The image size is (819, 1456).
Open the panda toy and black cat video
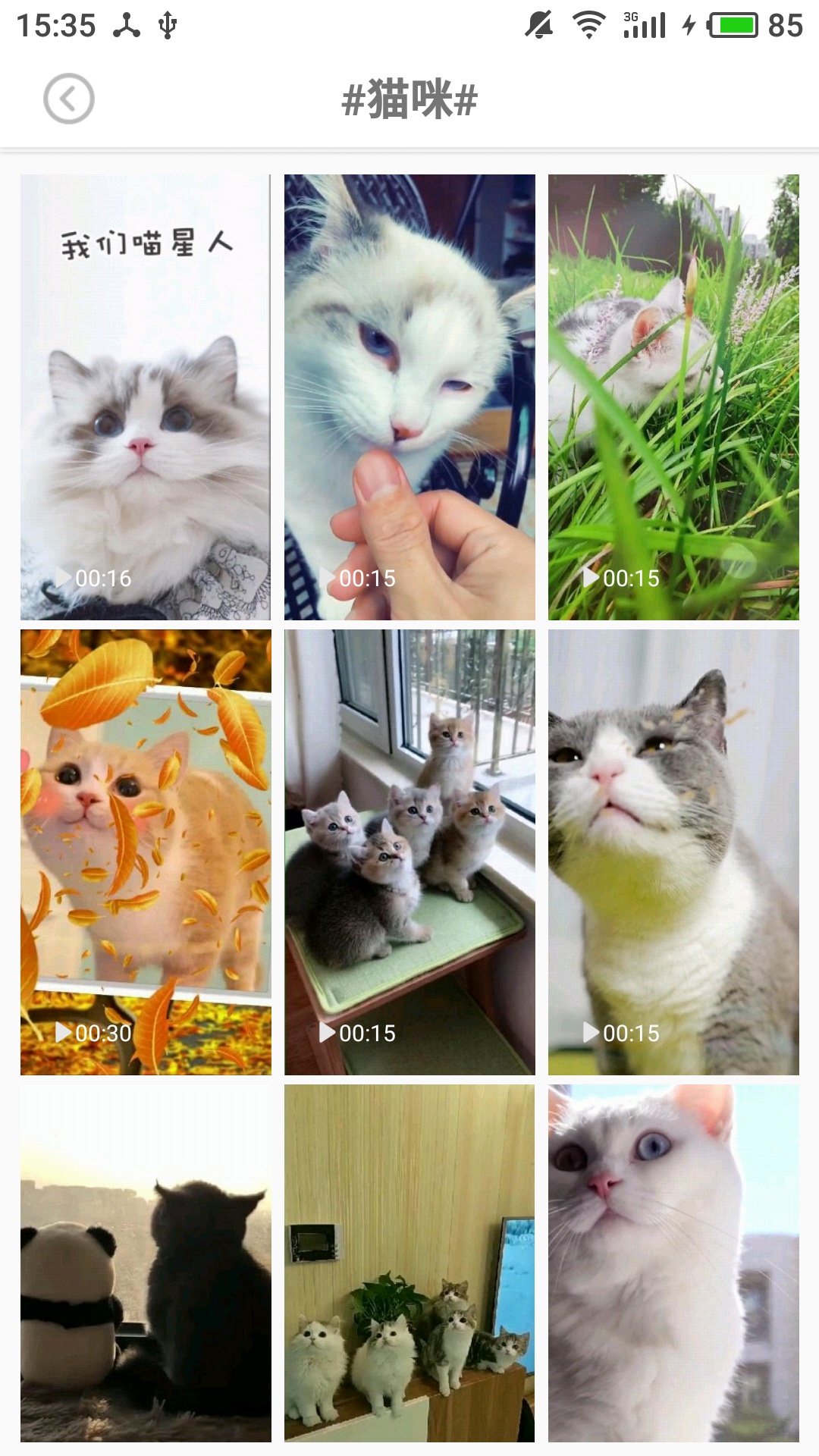pyautogui.click(x=145, y=1263)
